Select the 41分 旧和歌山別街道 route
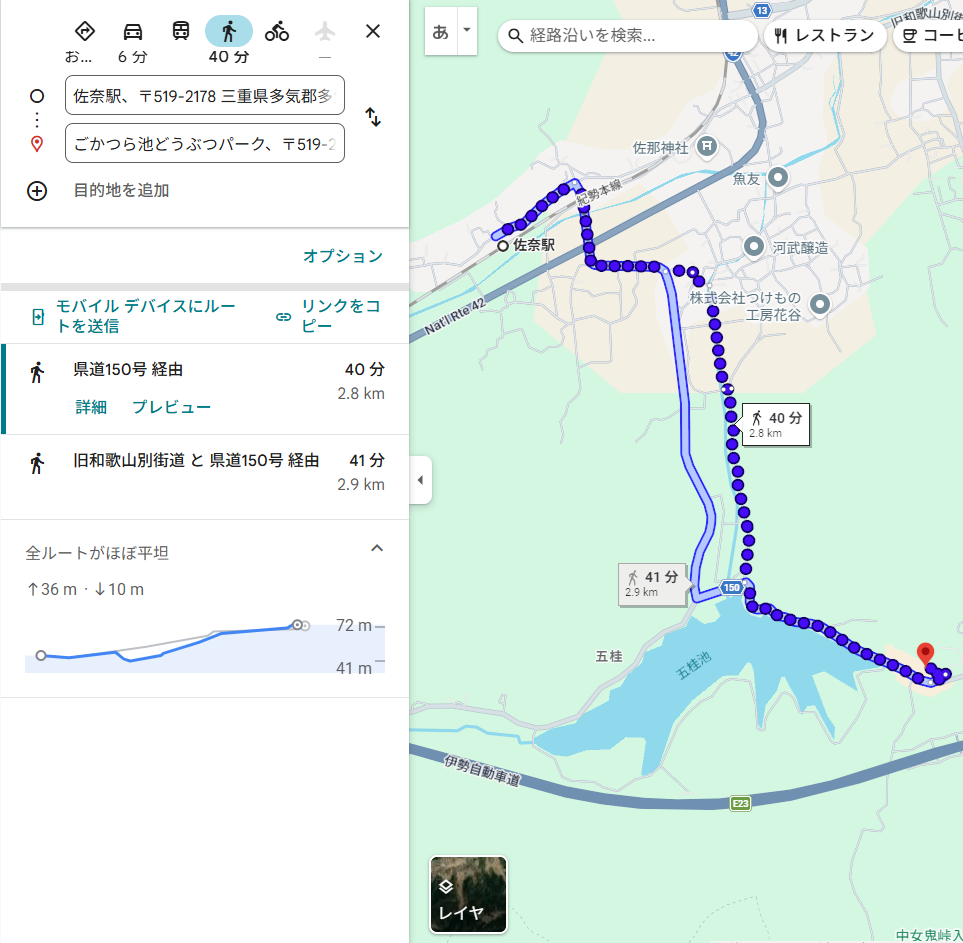Image resolution: width=963 pixels, height=943 pixels. [205, 472]
